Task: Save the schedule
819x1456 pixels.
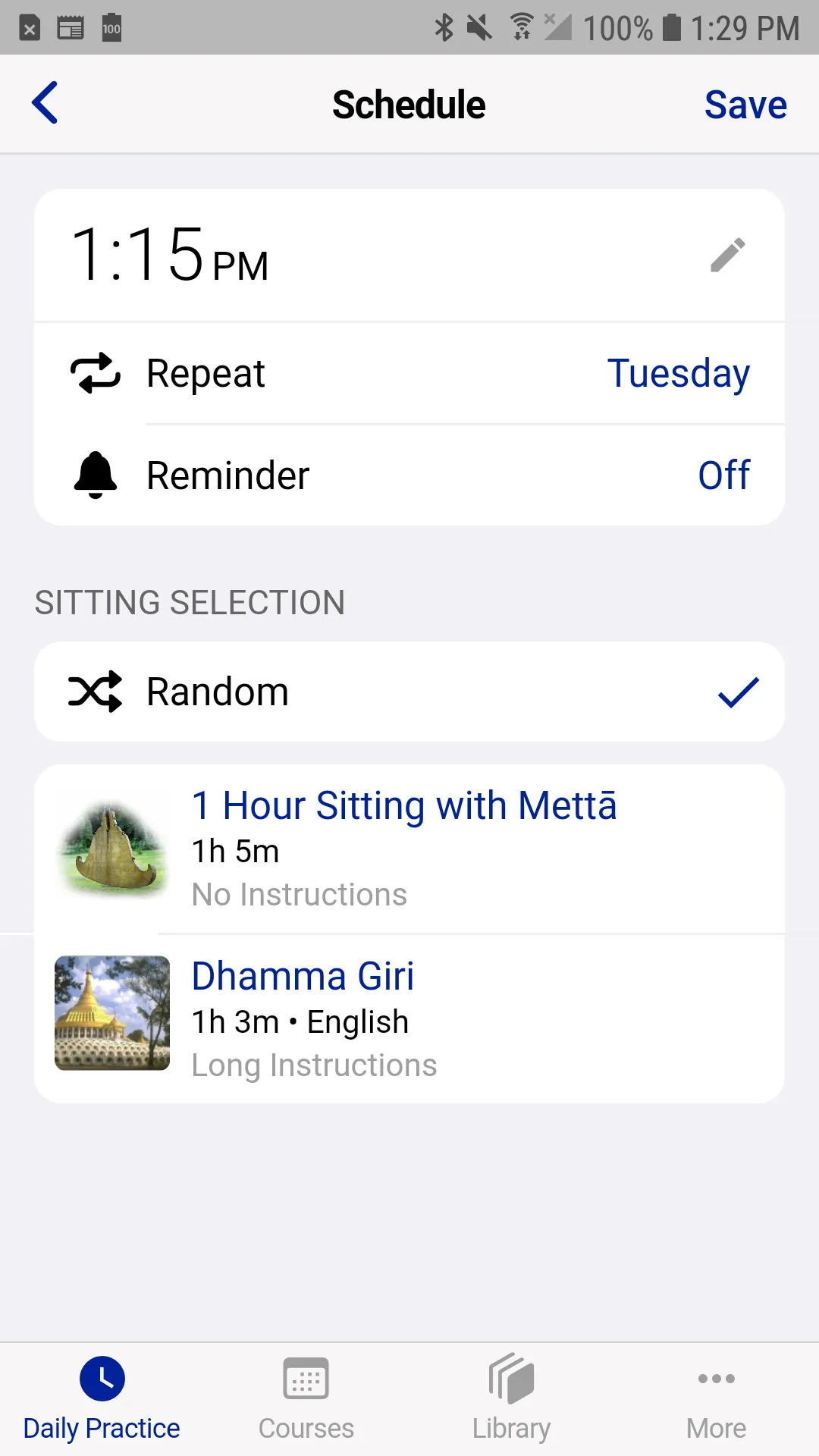Action: (745, 104)
